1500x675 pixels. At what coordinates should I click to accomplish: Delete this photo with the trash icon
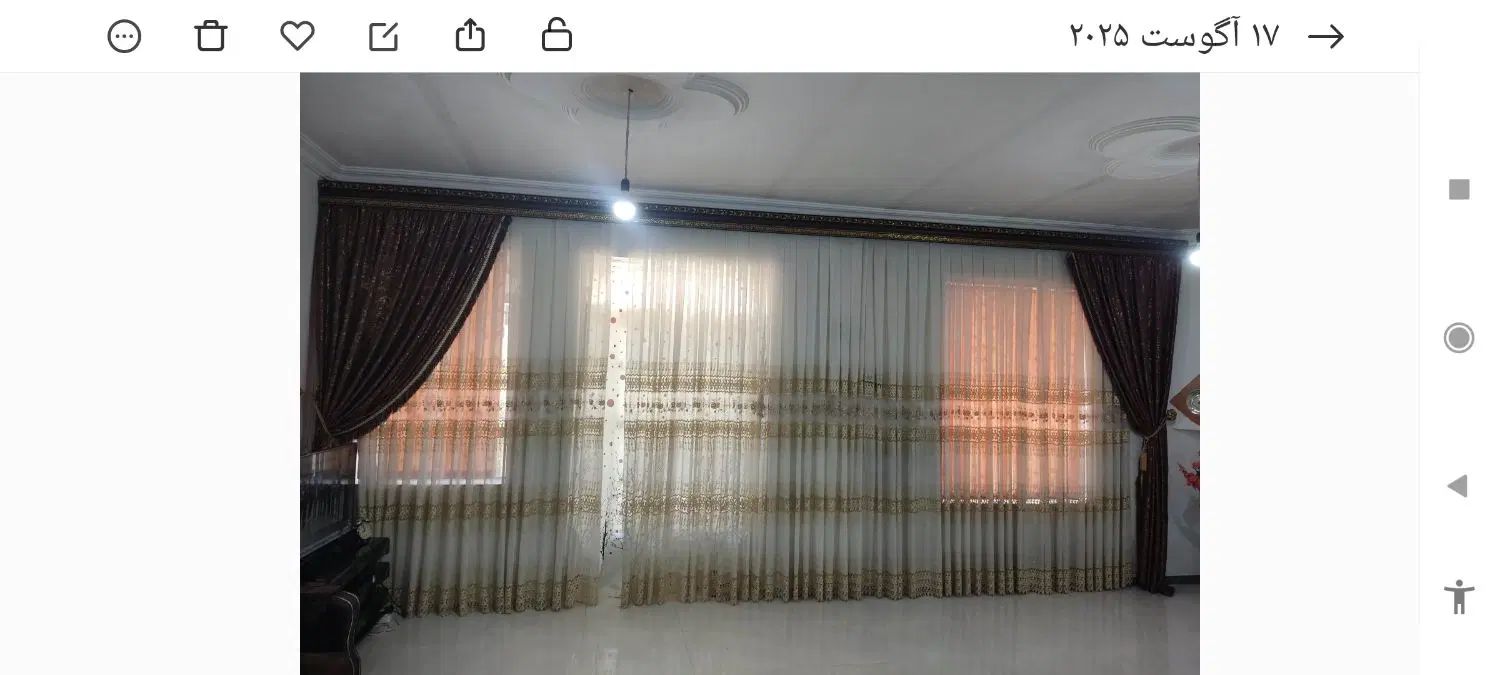pyautogui.click(x=211, y=37)
